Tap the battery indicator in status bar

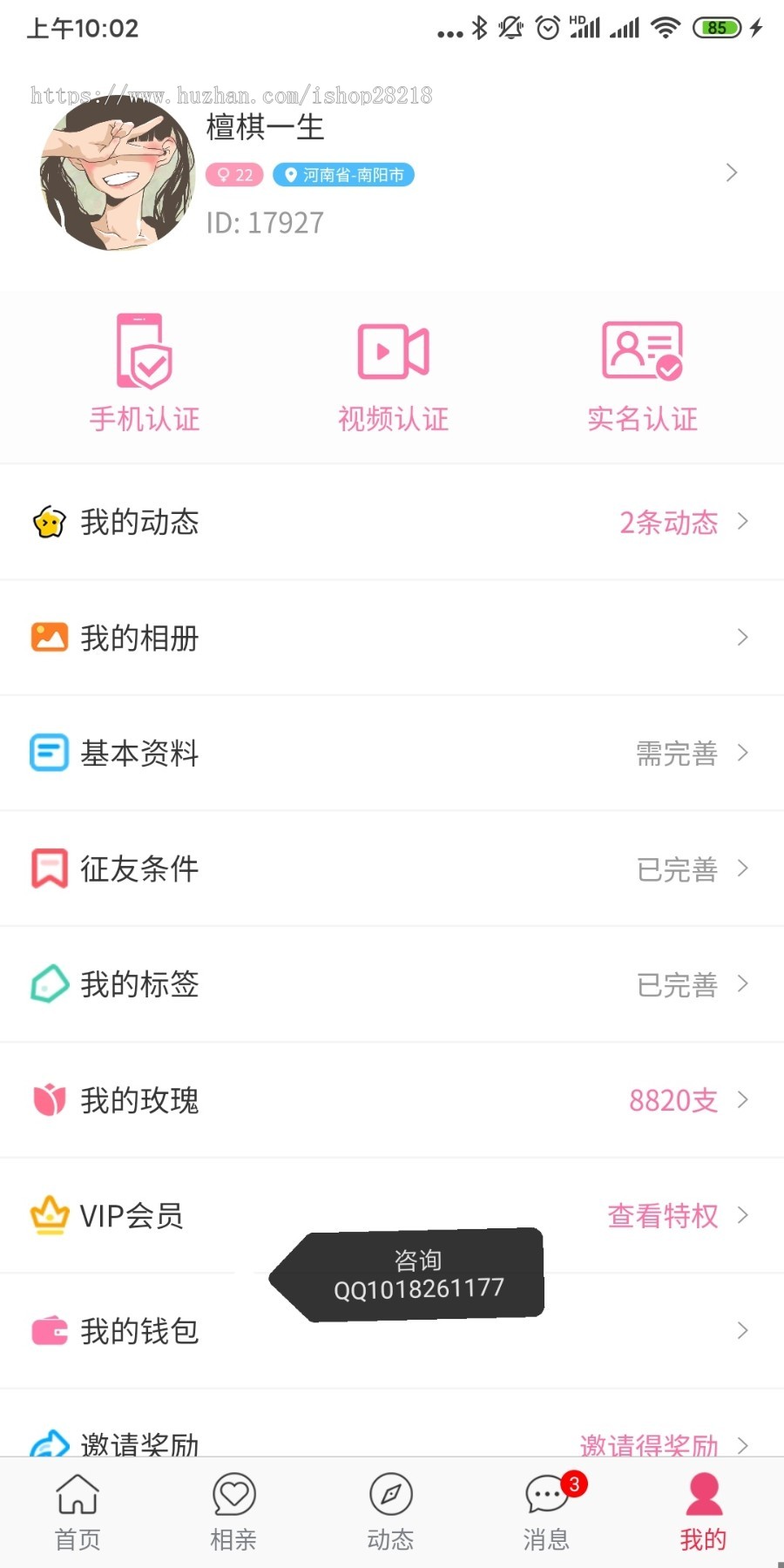[x=716, y=28]
